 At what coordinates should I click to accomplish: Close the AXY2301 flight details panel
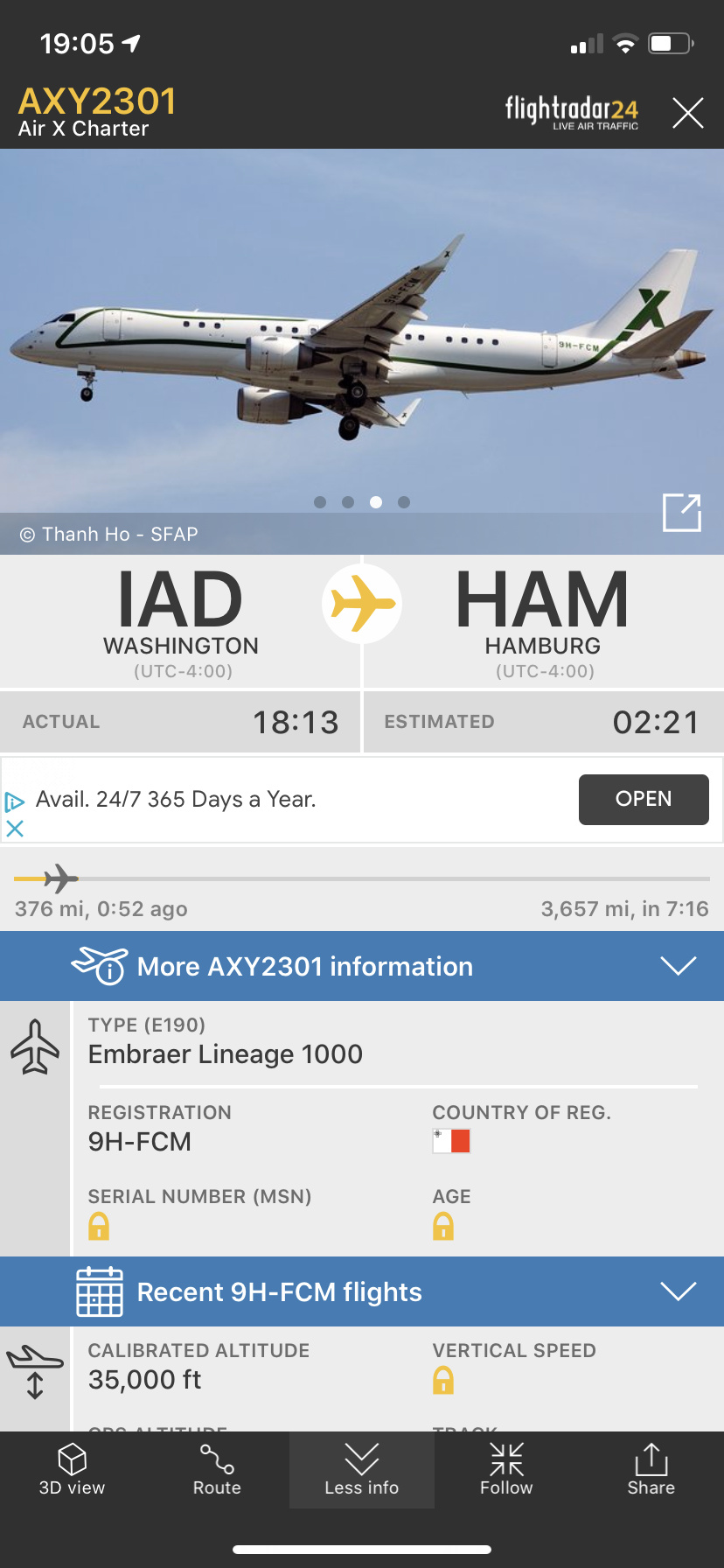687,113
